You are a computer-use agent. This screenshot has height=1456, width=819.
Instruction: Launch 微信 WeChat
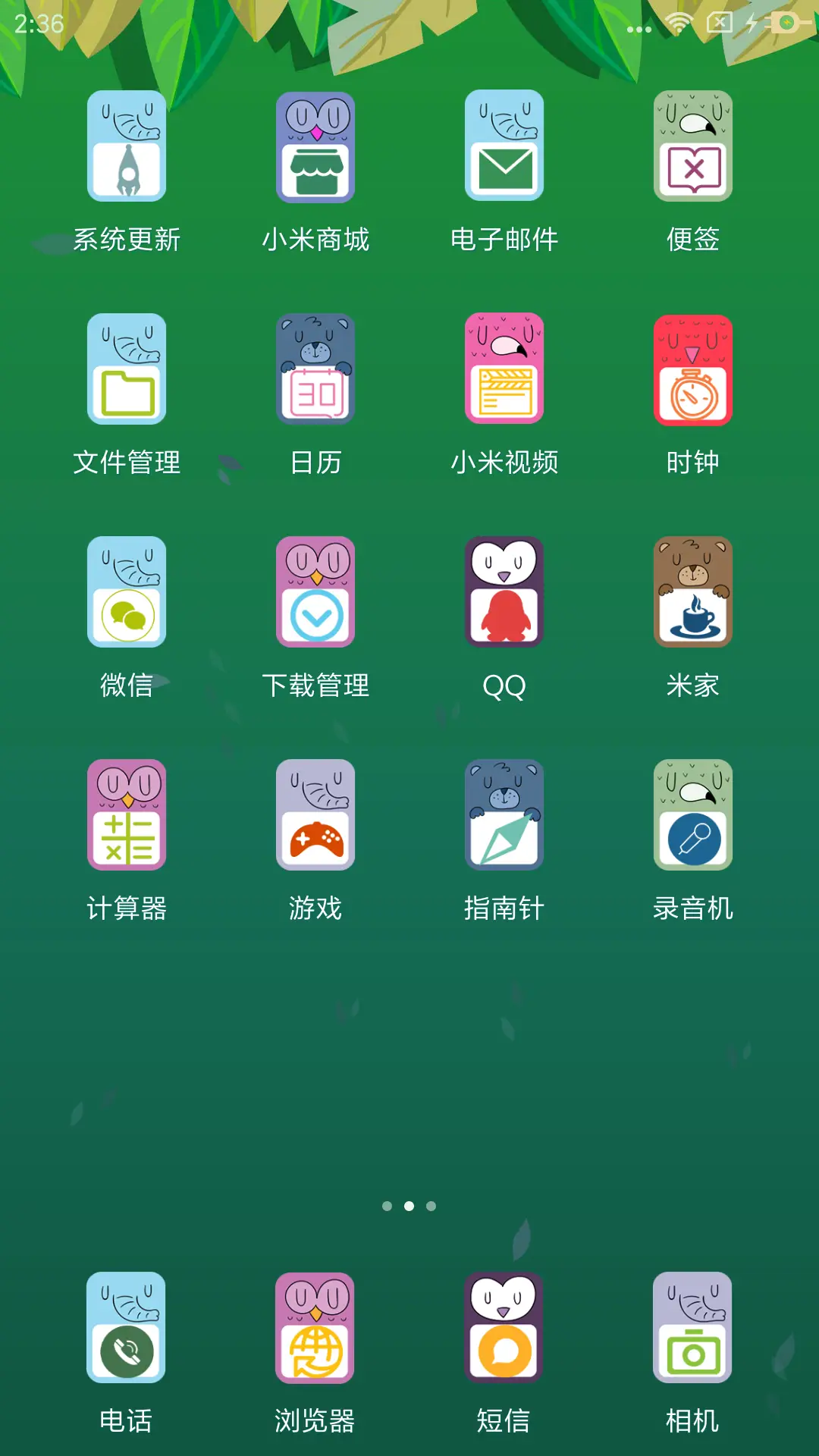click(126, 592)
